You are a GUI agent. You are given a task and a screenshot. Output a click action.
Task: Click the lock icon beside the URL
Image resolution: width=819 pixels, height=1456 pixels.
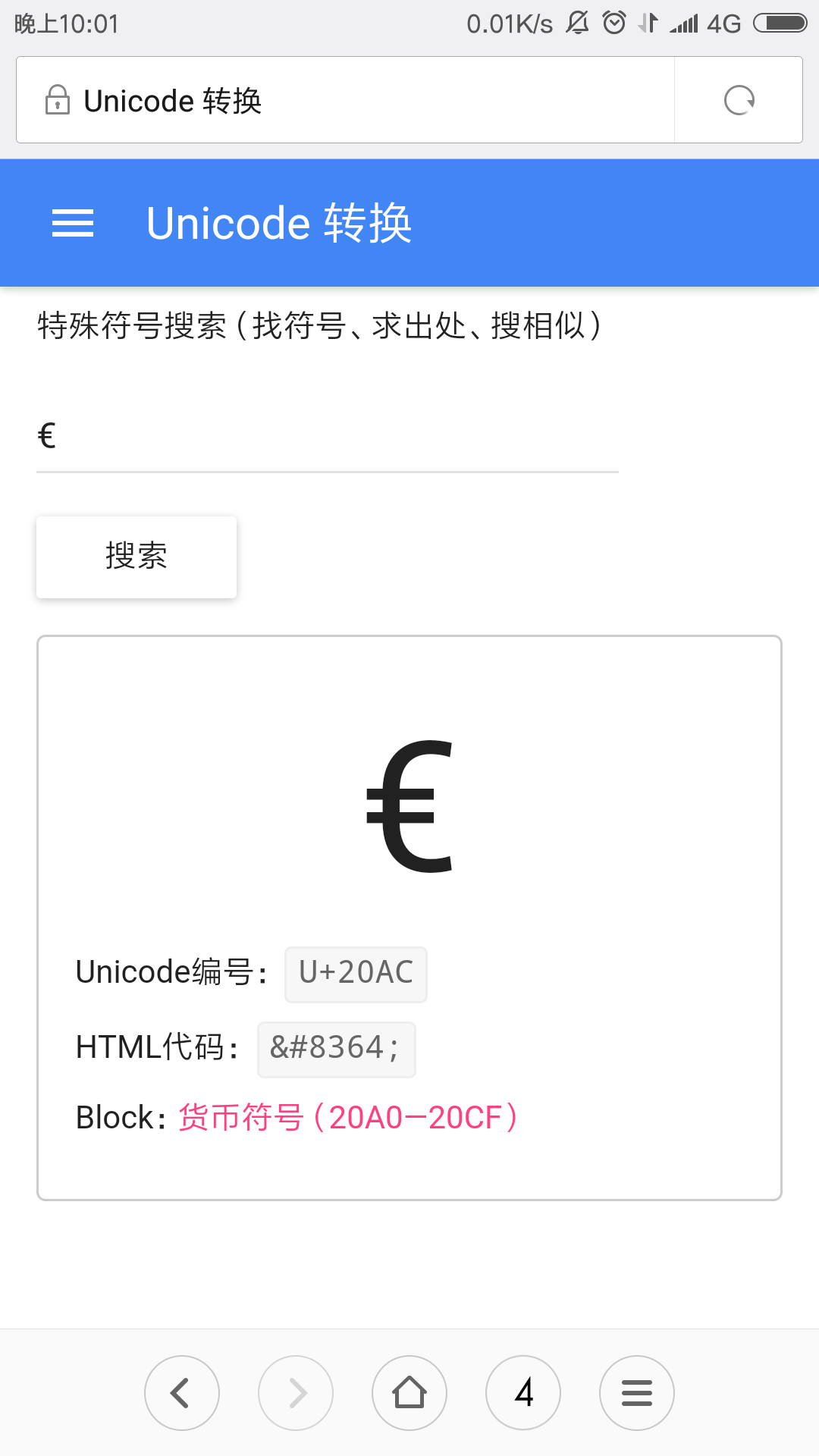pyautogui.click(x=58, y=99)
